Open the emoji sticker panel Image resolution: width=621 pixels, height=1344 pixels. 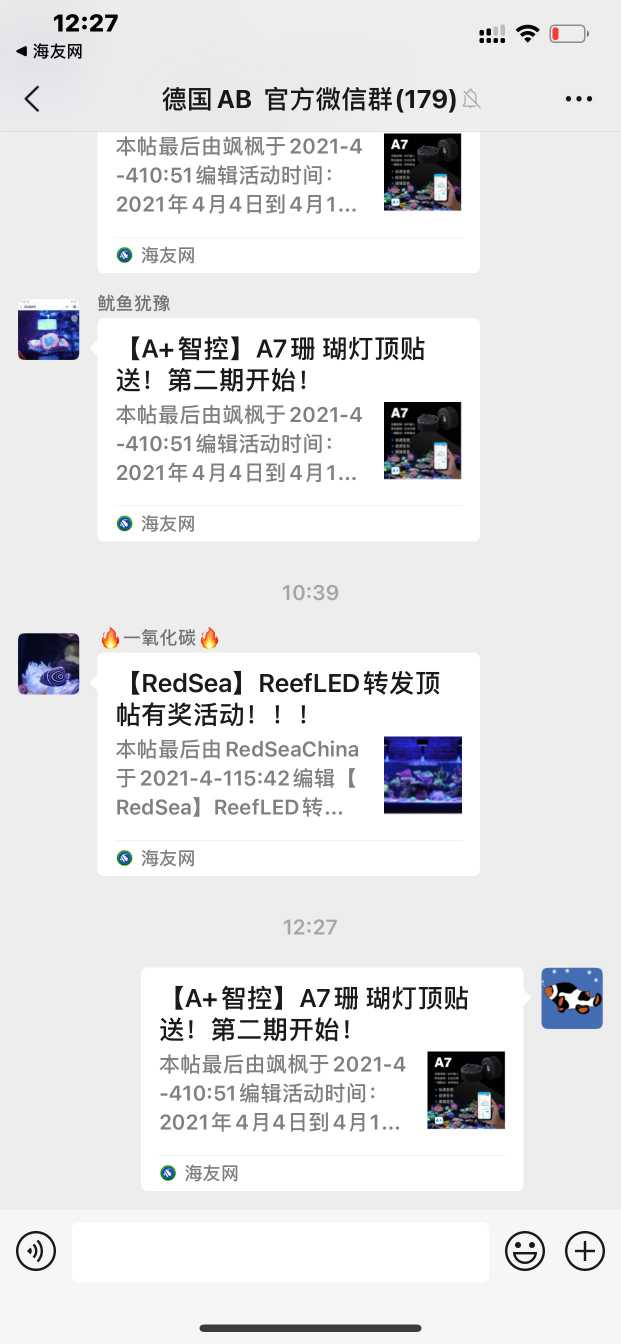525,1251
